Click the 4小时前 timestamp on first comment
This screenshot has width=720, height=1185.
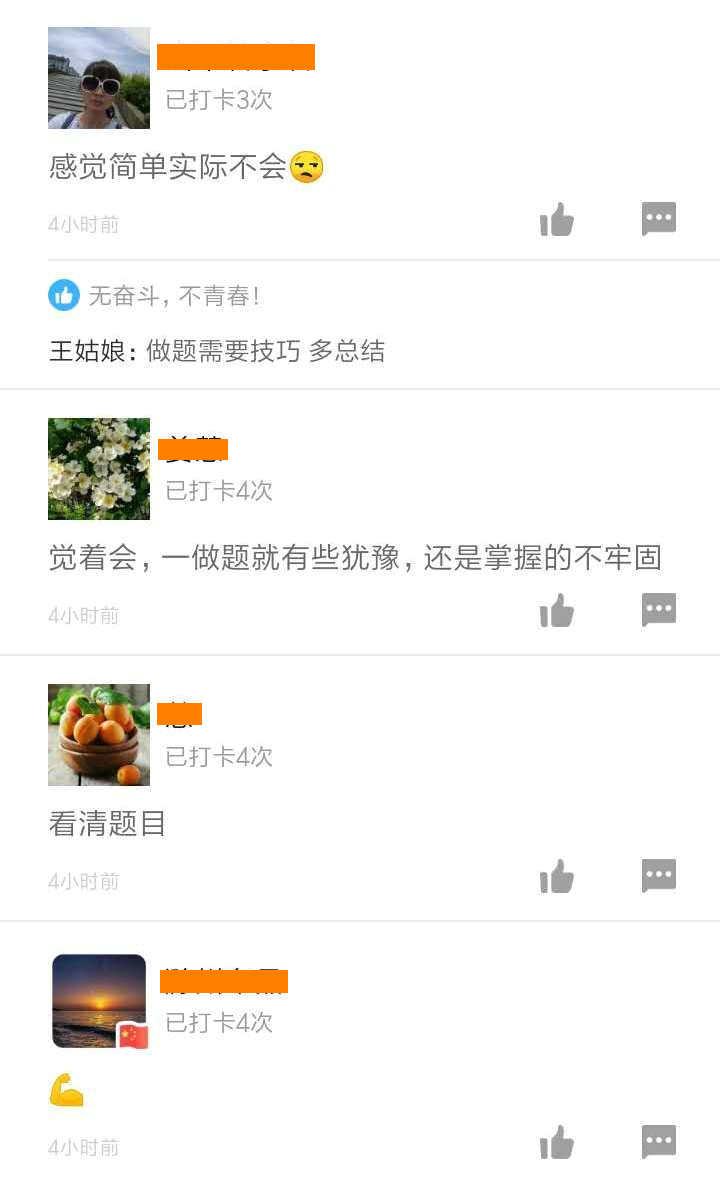(x=83, y=224)
